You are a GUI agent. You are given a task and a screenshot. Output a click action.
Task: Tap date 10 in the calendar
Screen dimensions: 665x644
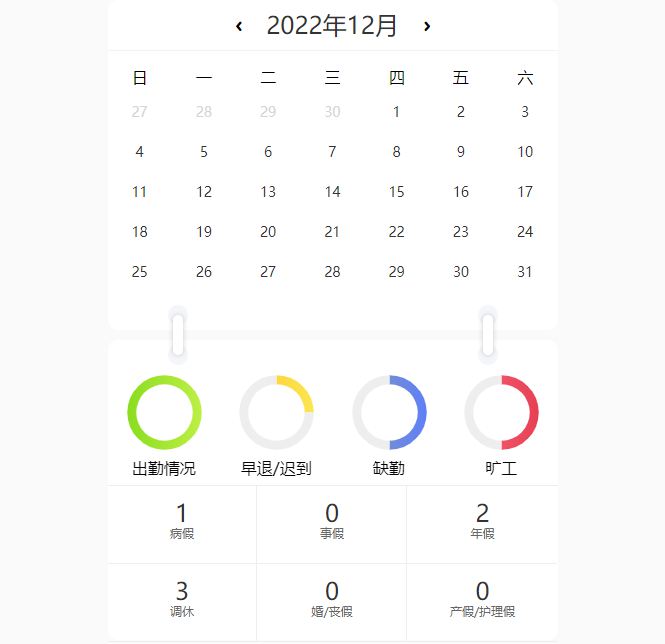[x=525, y=152]
